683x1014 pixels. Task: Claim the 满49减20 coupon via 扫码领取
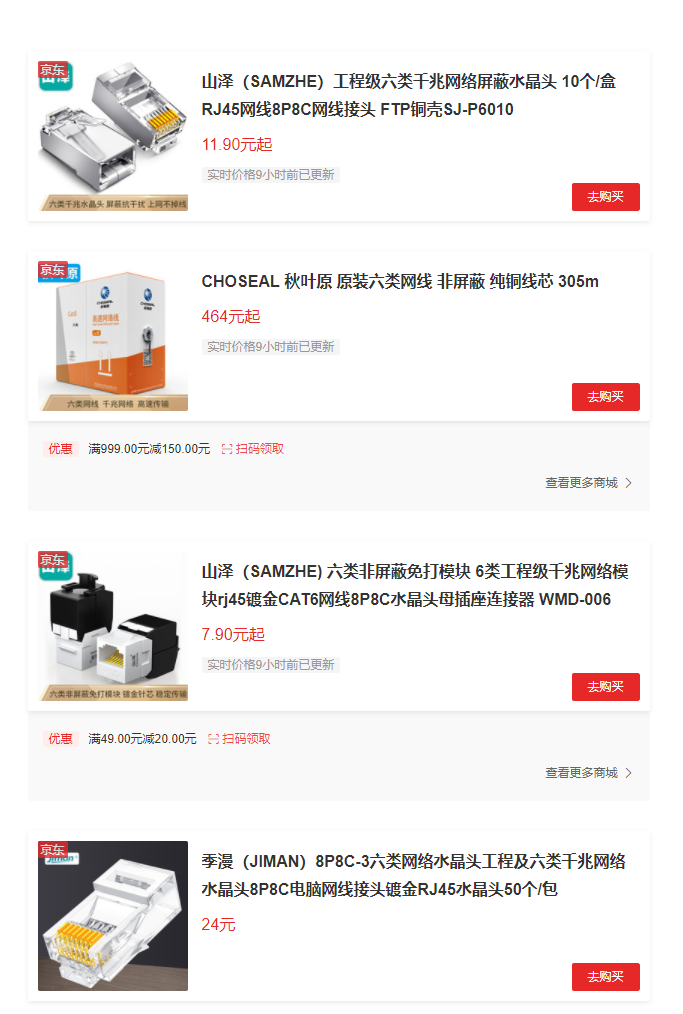239,739
